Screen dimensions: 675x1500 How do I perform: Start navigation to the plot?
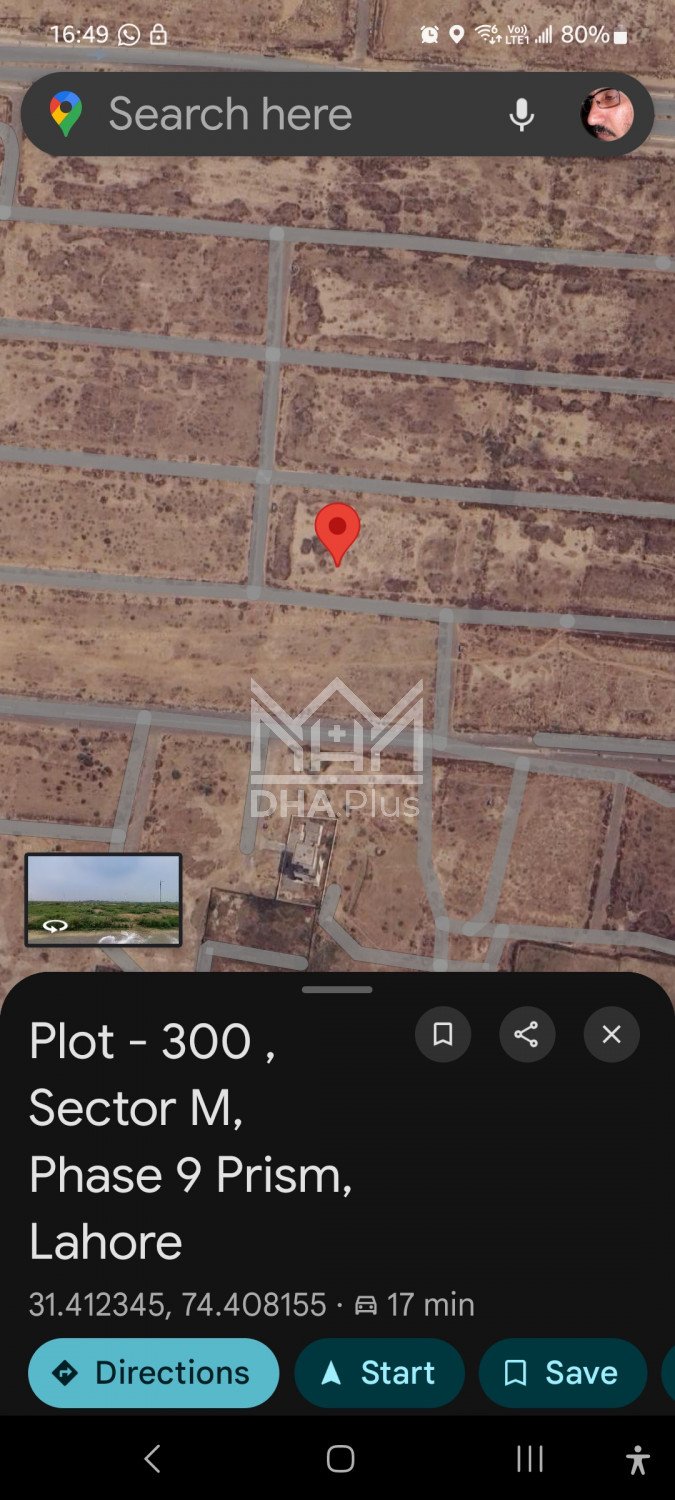click(x=379, y=1373)
